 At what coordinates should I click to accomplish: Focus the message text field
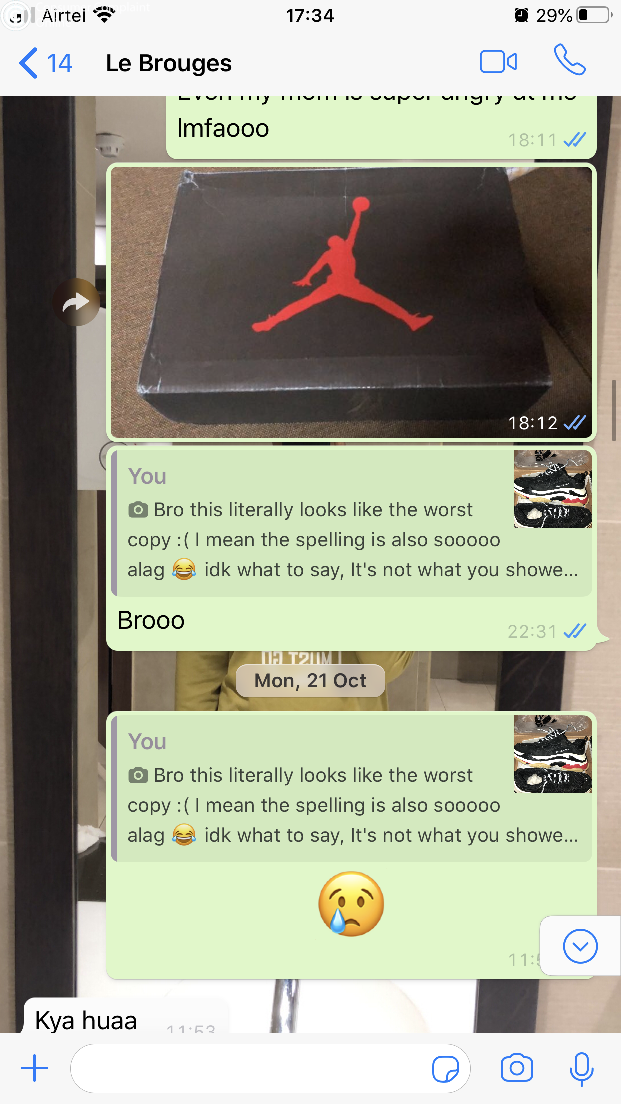pos(250,1069)
